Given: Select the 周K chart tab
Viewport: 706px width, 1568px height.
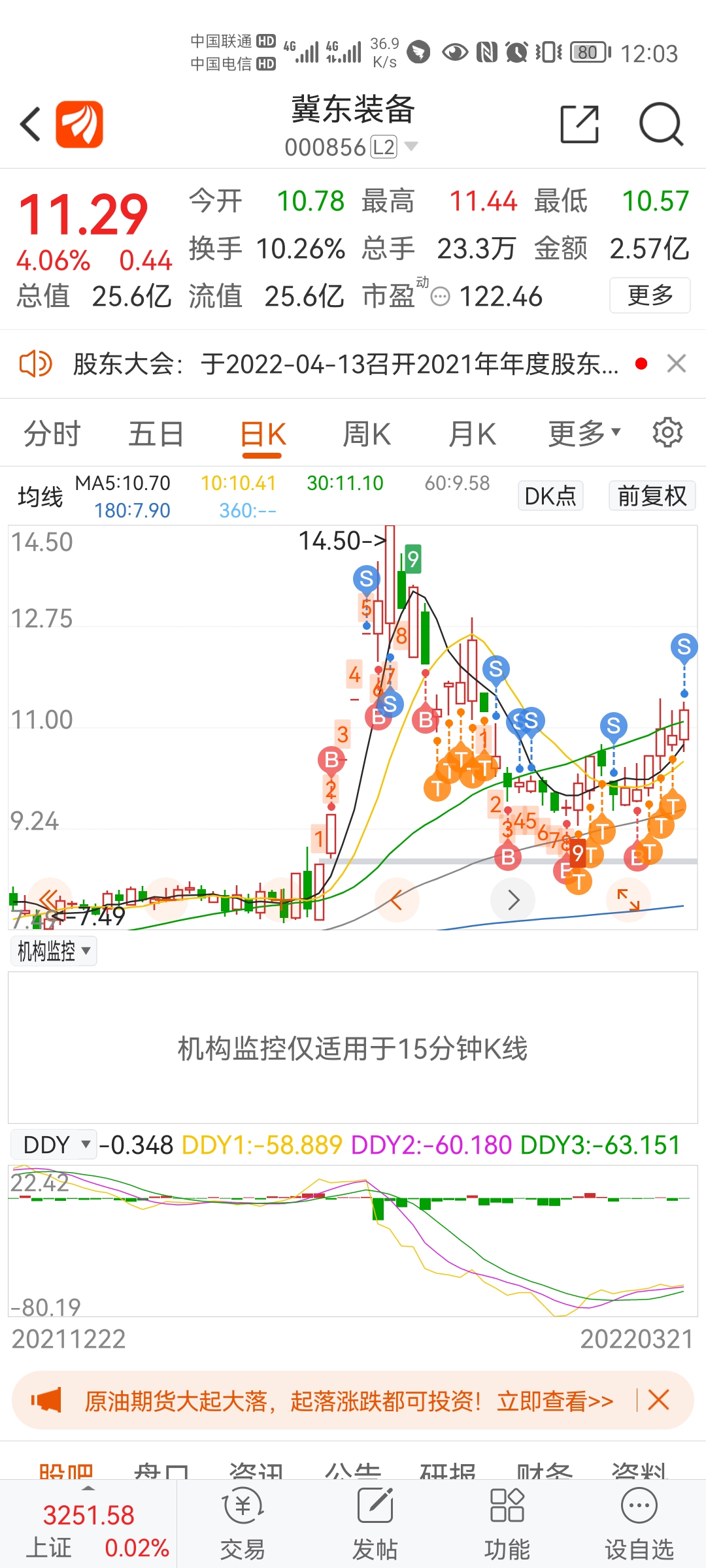Looking at the screenshot, I should (367, 434).
